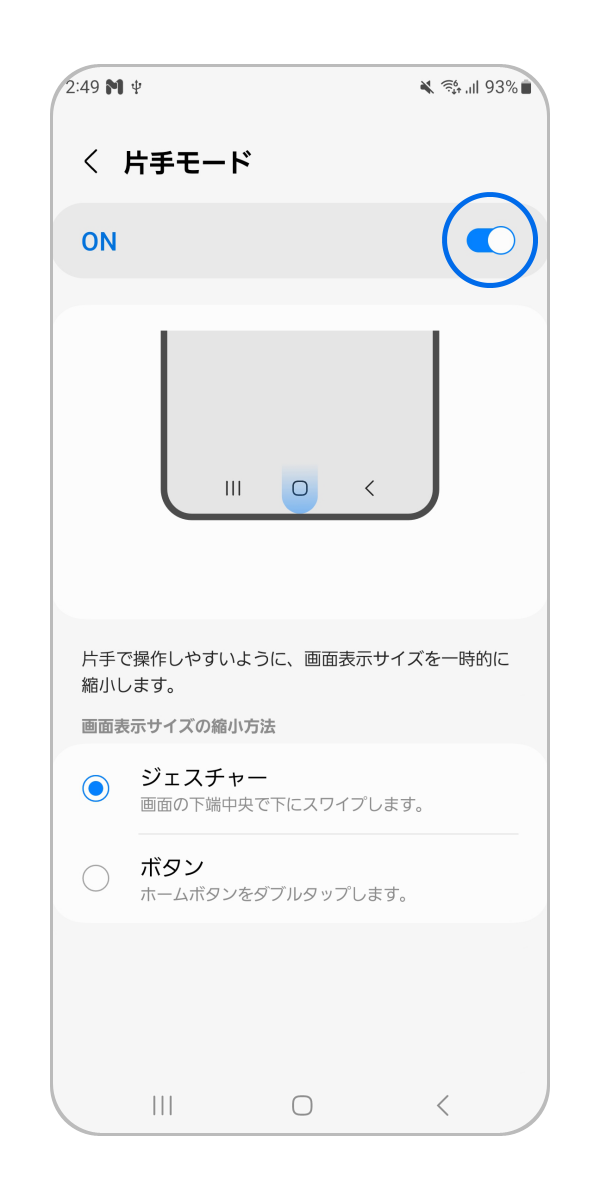Go back from 片手モード screen
Viewport: 600px width, 1200px height.
(91, 162)
